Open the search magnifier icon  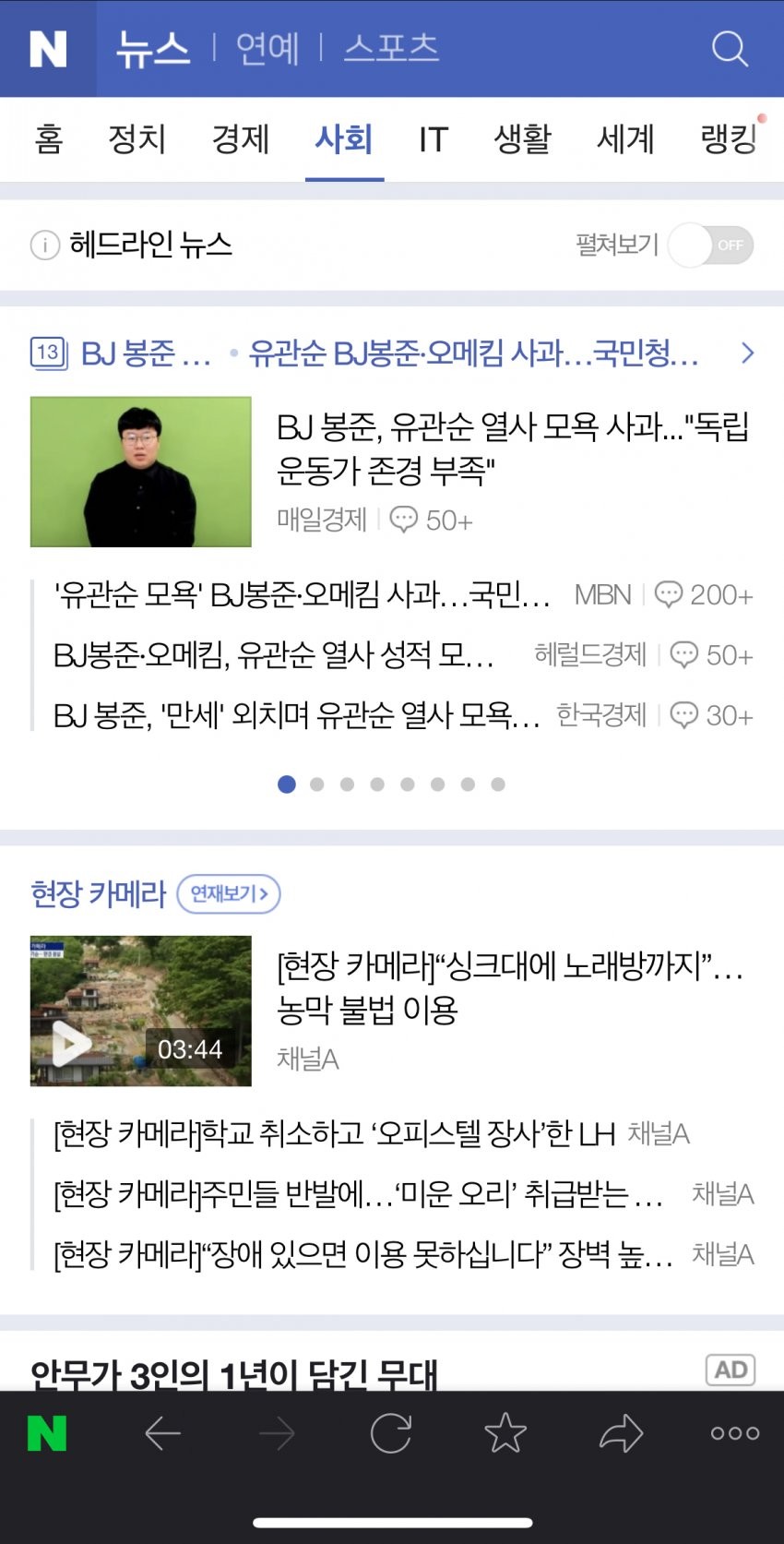[x=729, y=48]
